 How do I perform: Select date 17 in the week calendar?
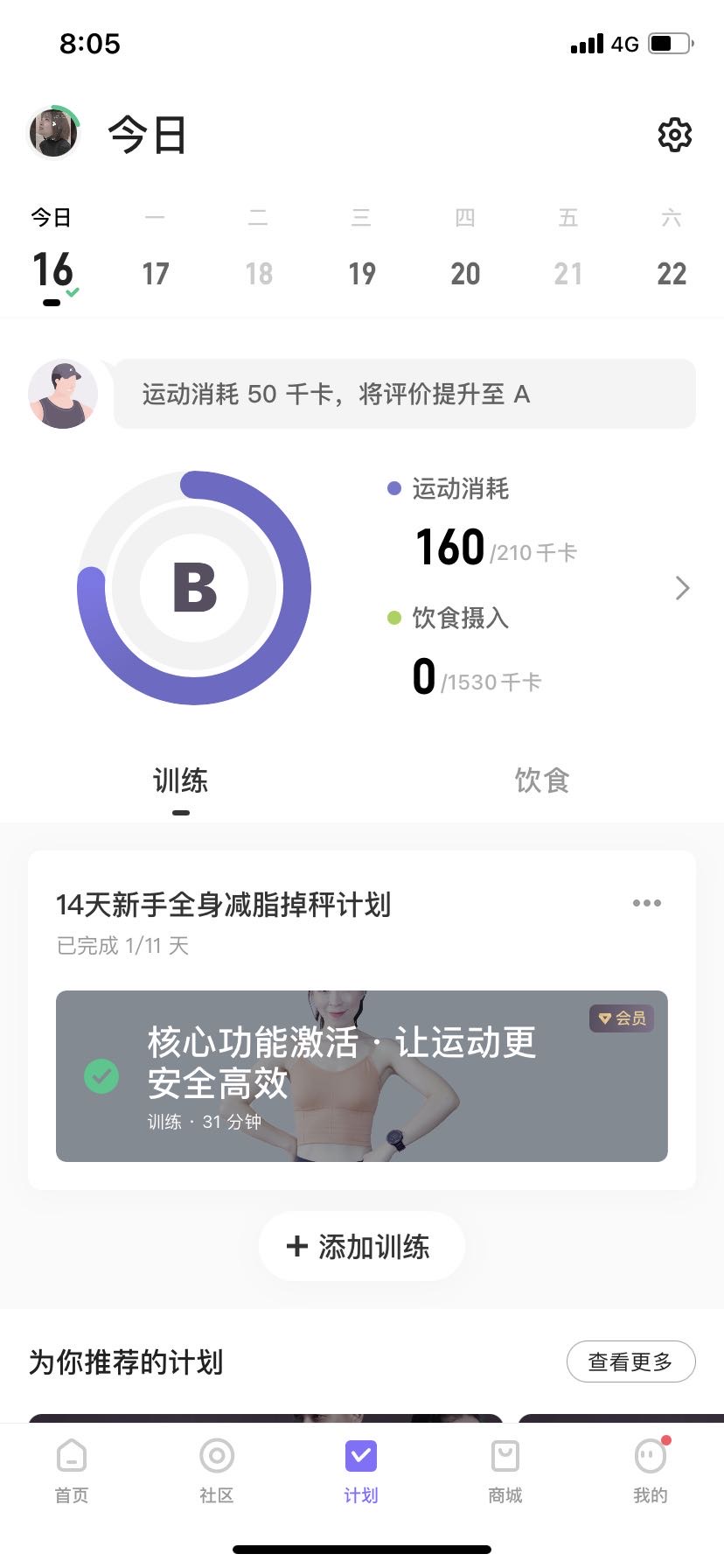pos(156,273)
